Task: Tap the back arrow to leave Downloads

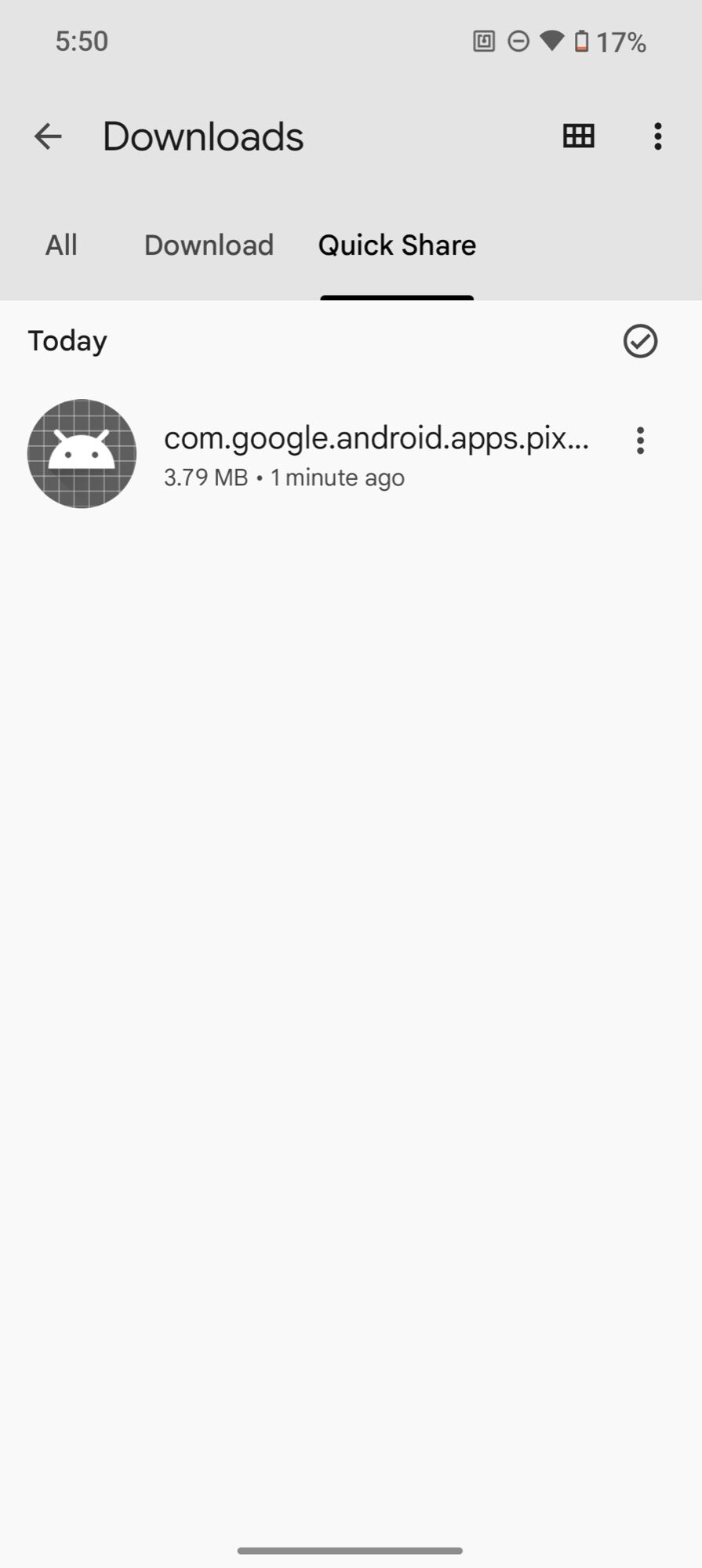Action: (x=49, y=136)
